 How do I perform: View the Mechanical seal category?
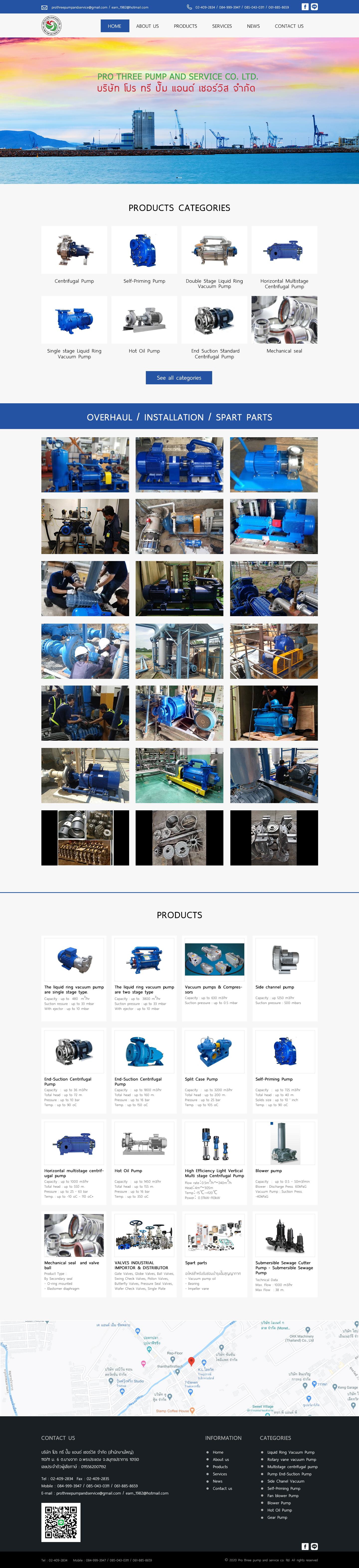(x=284, y=326)
